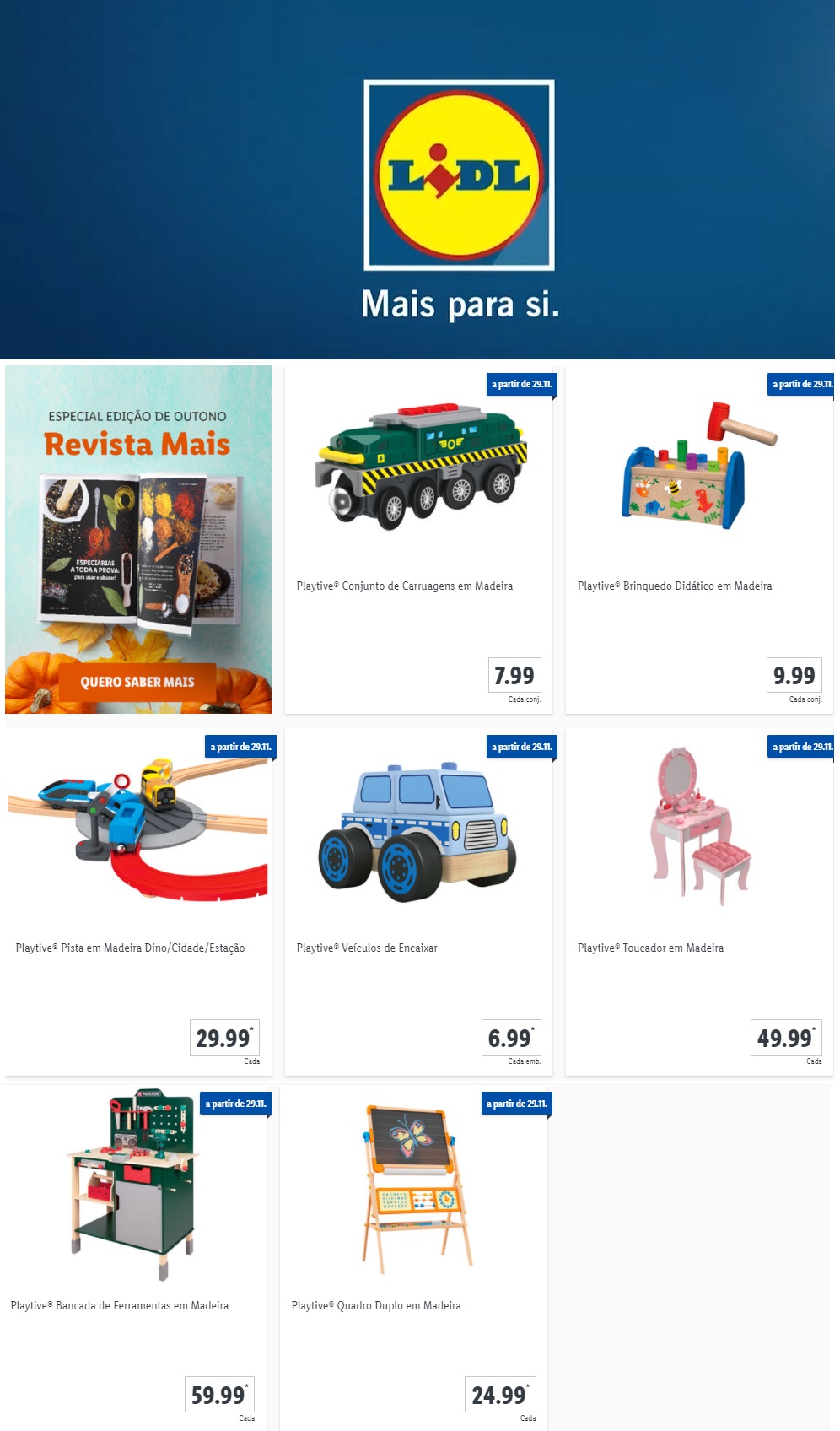840x1431 pixels.
Task: View Playtive Bancada de Ferramentas em Madeira
Action: click(135, 1257)
